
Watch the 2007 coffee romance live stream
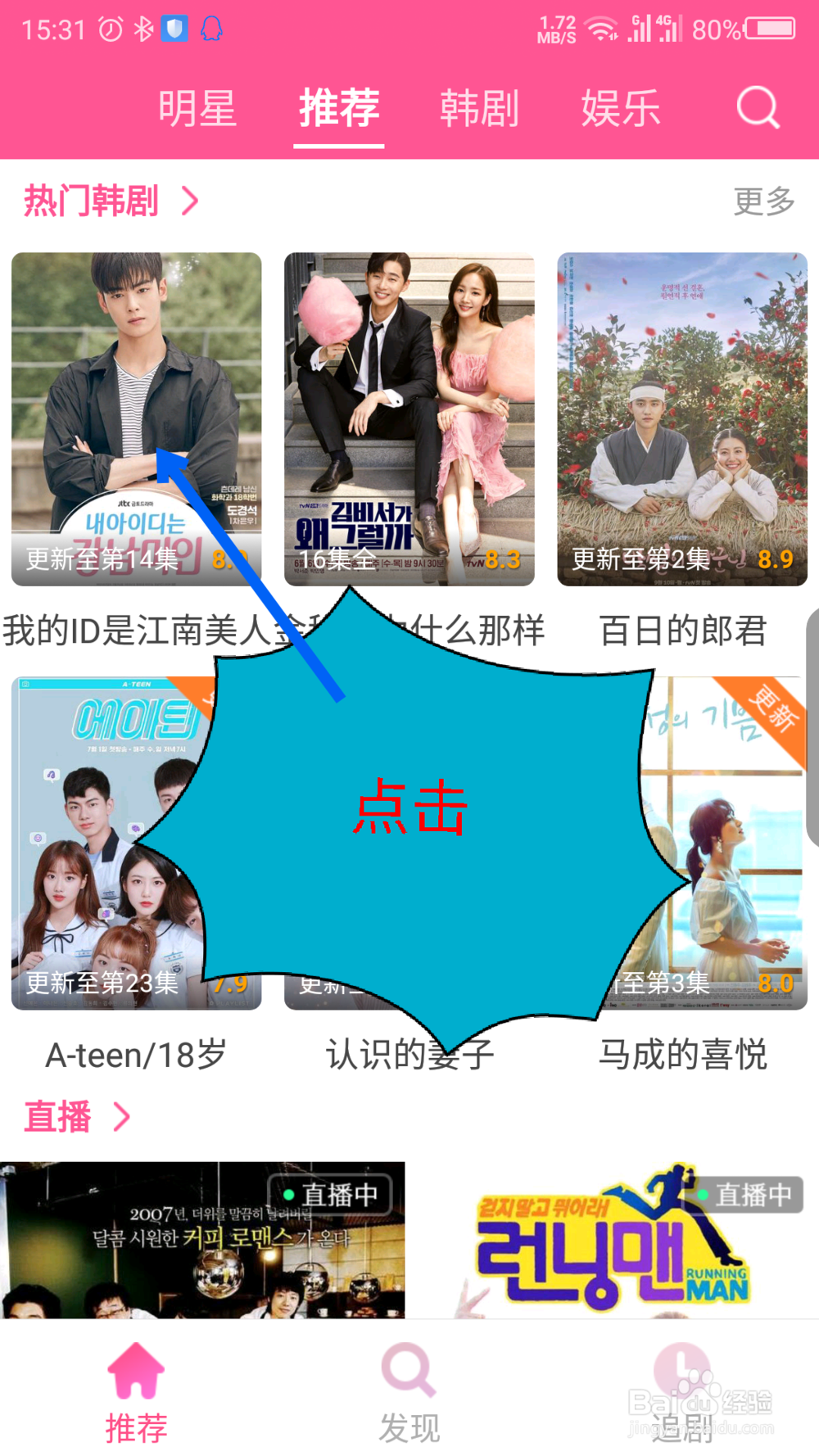[x=202, y=1240]
